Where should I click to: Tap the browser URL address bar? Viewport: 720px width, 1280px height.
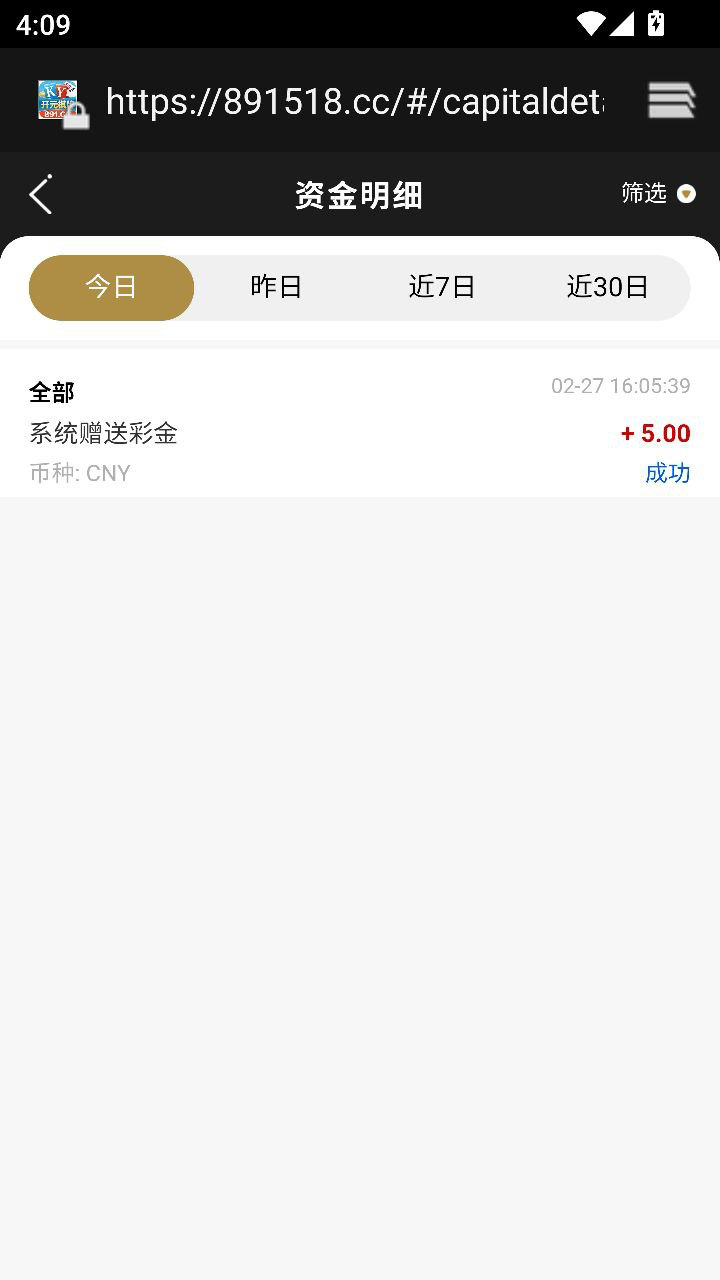coord(354,101)
